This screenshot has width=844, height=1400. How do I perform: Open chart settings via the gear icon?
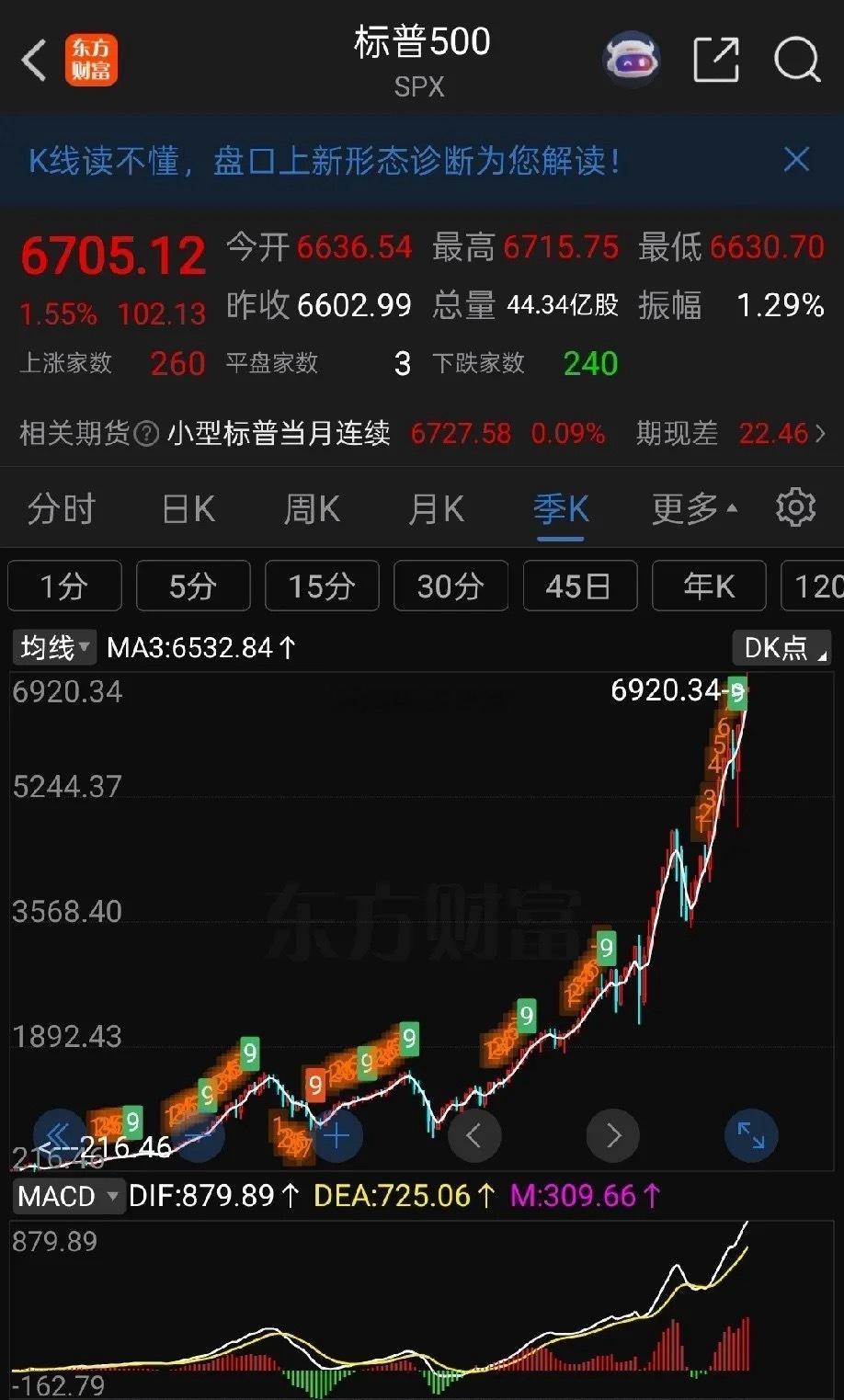click(796, 507)
